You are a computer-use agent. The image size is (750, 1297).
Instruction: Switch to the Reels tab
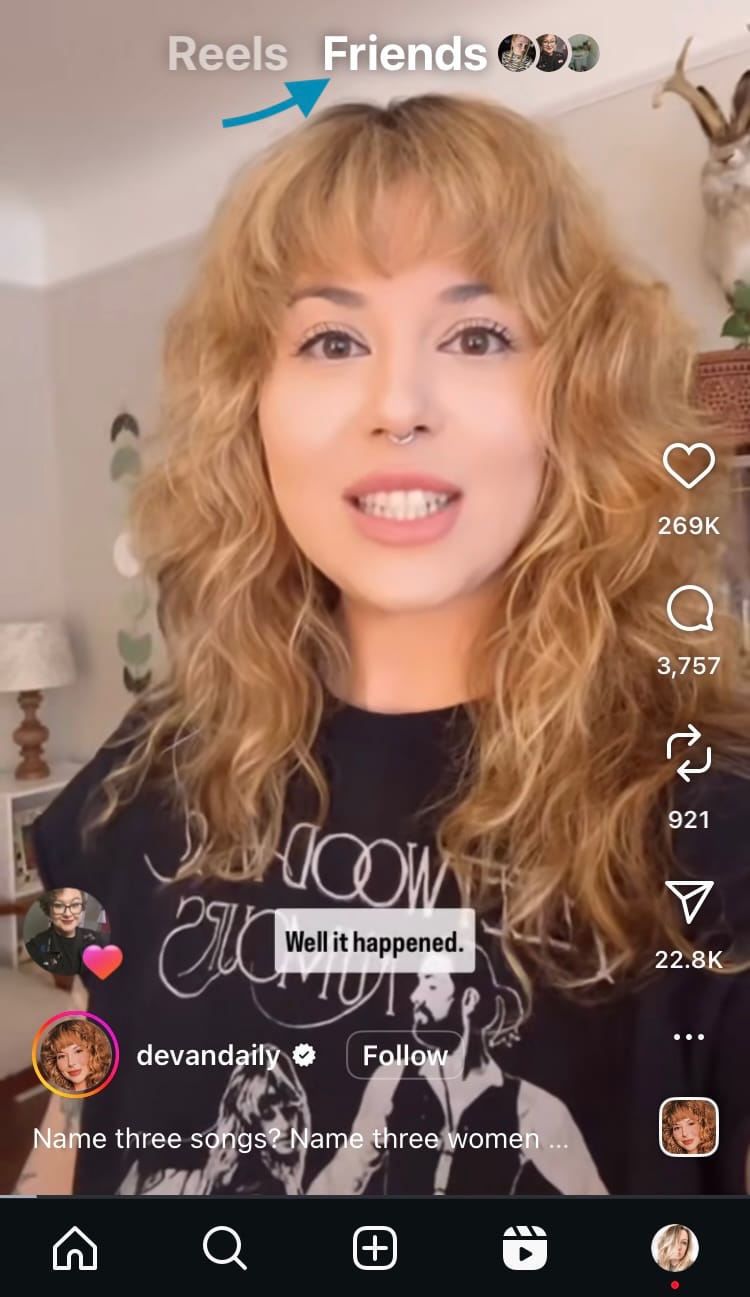[x=227, y=54]
